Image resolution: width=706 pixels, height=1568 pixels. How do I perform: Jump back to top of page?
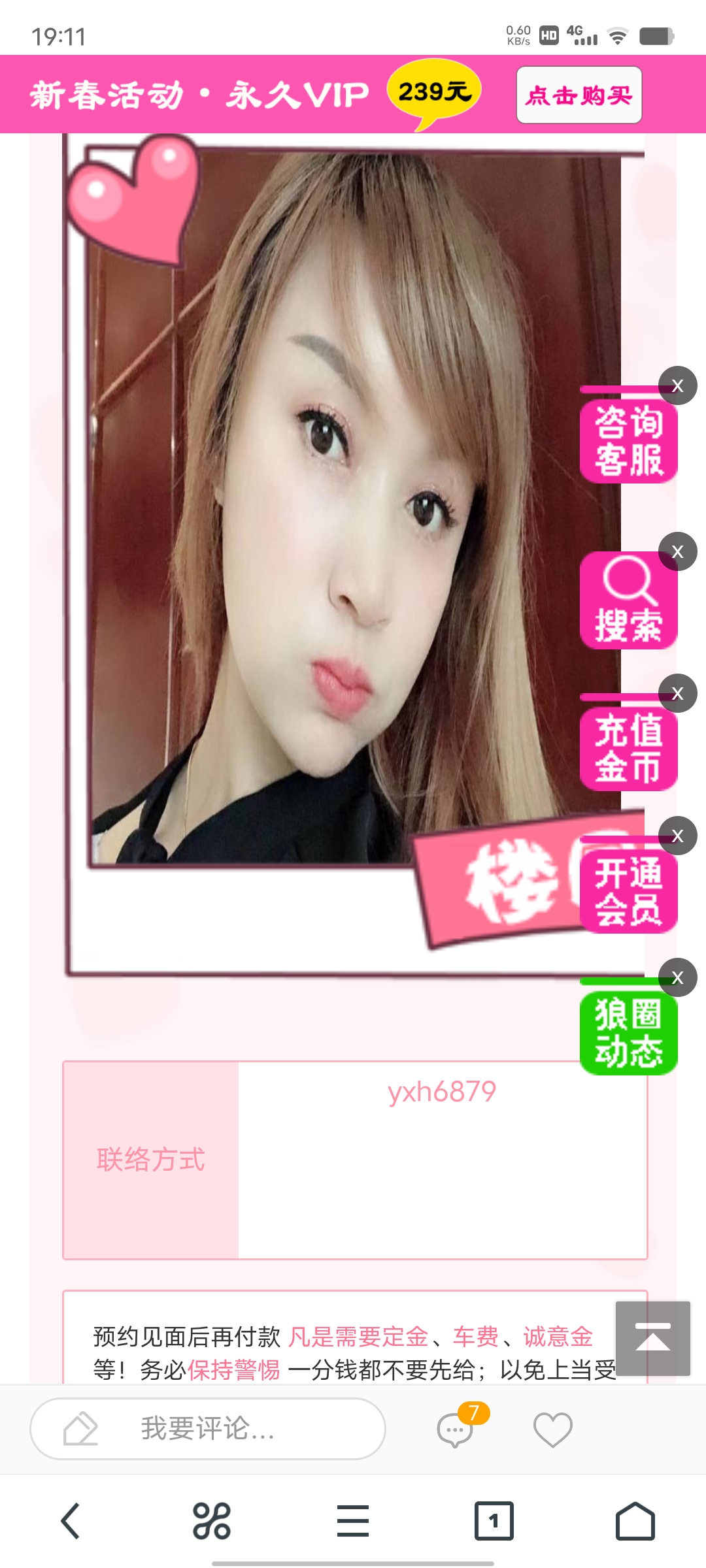[652, 1338]
